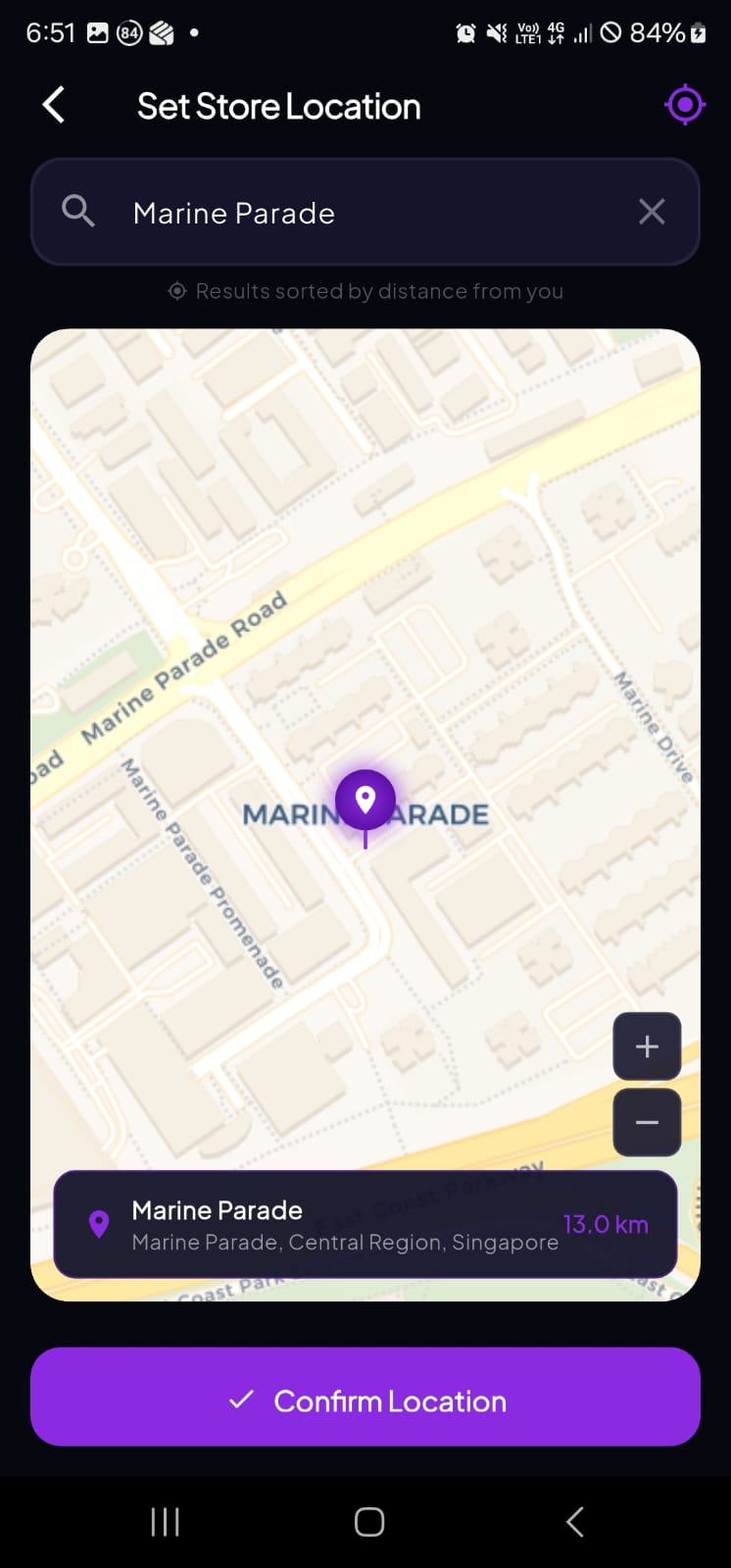The image size is (731, 1568).
Task: Tap the purple map pin marker
Action: 365,801
